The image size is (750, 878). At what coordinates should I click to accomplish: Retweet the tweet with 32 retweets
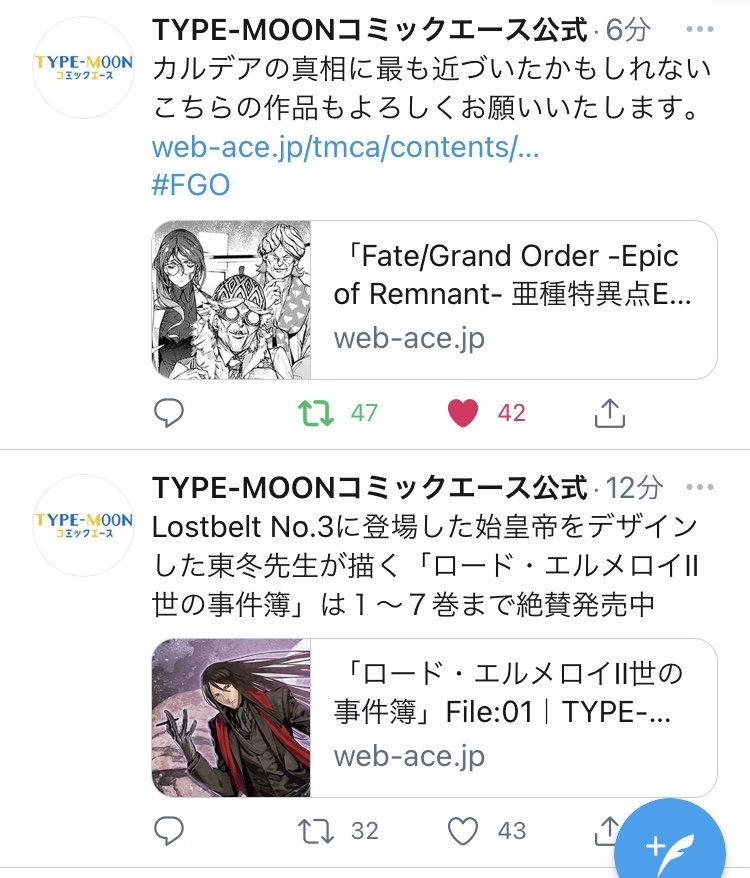[x=318, y=831]
